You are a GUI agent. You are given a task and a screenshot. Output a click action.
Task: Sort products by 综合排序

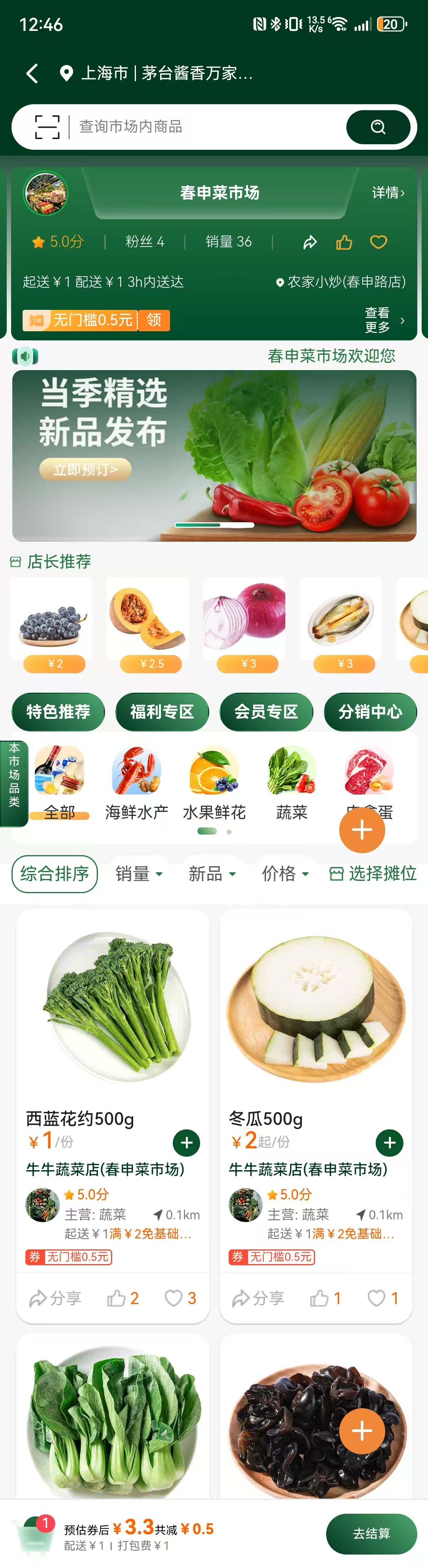pos(55,873)
